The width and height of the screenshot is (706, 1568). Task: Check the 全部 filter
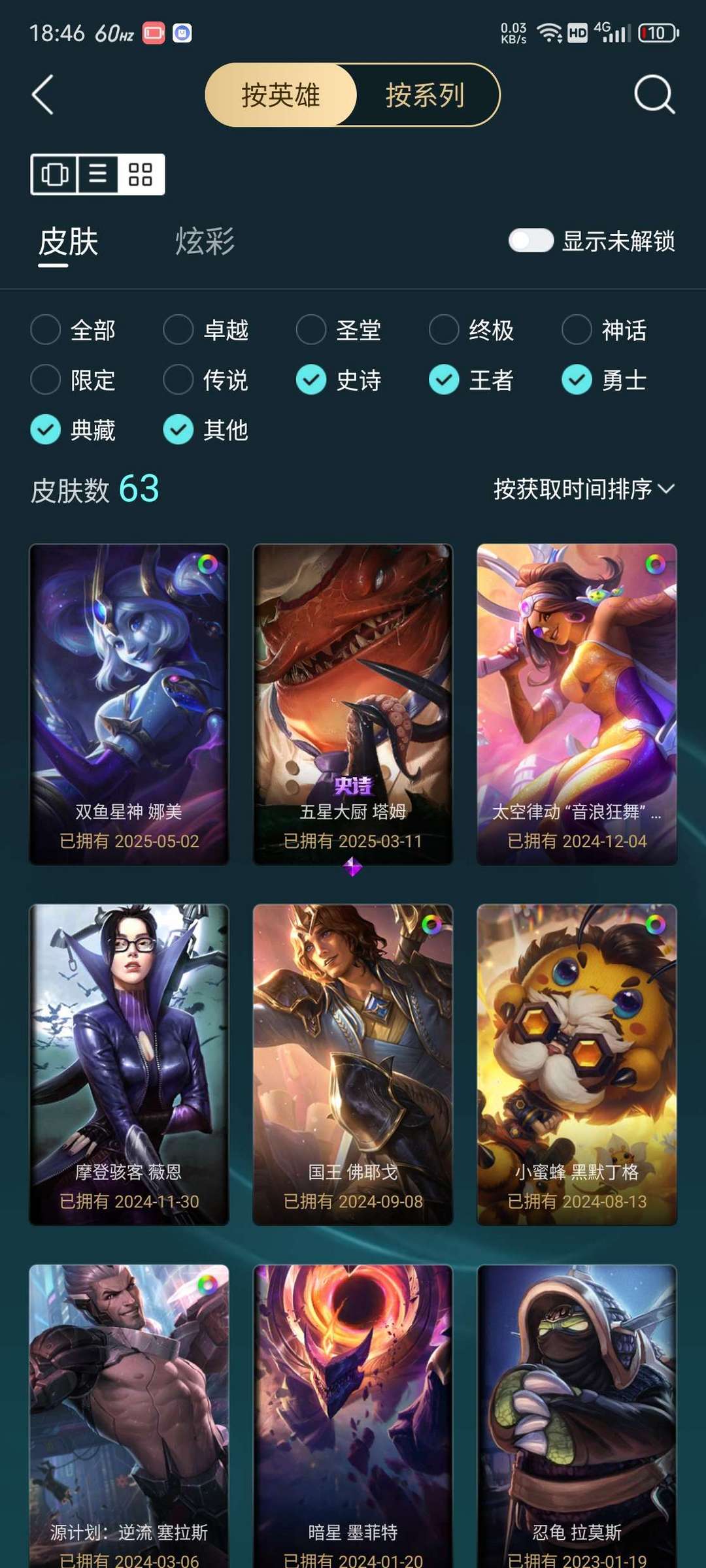46,330
